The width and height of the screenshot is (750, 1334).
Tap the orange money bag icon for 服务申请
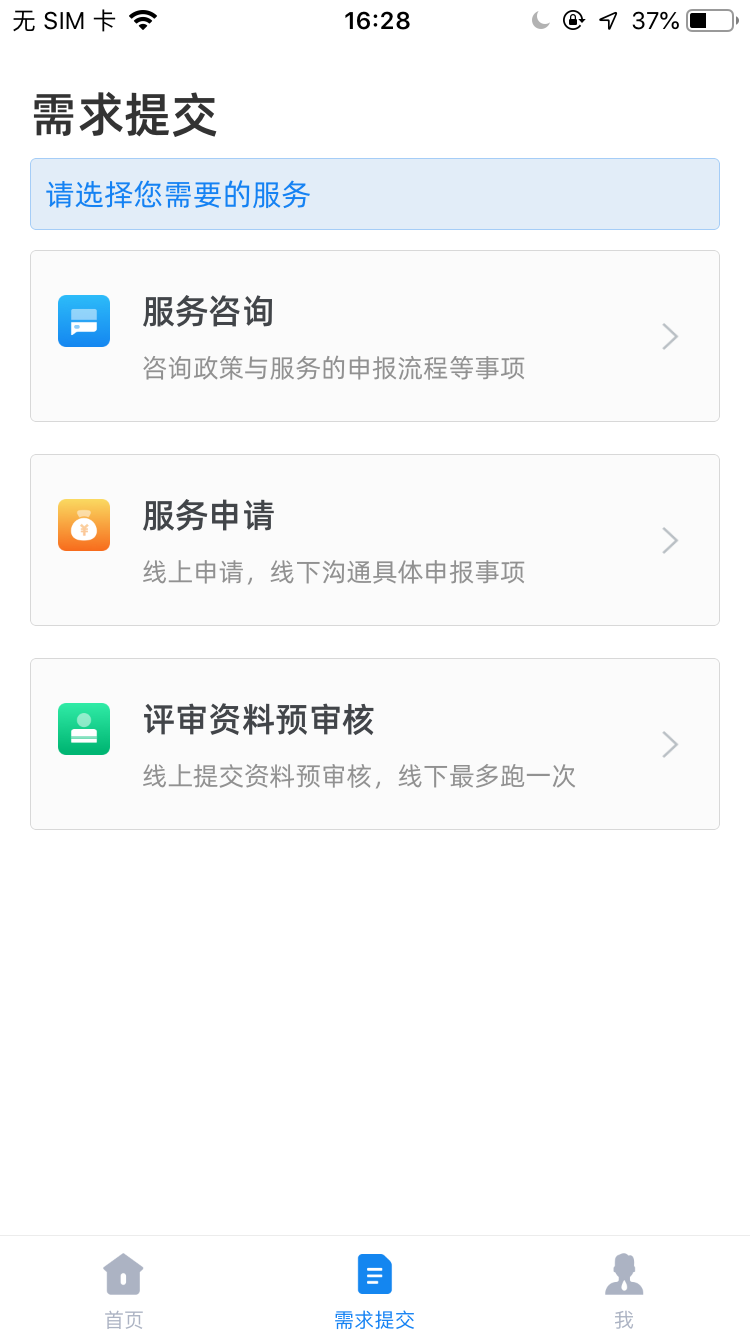[84, 525]
